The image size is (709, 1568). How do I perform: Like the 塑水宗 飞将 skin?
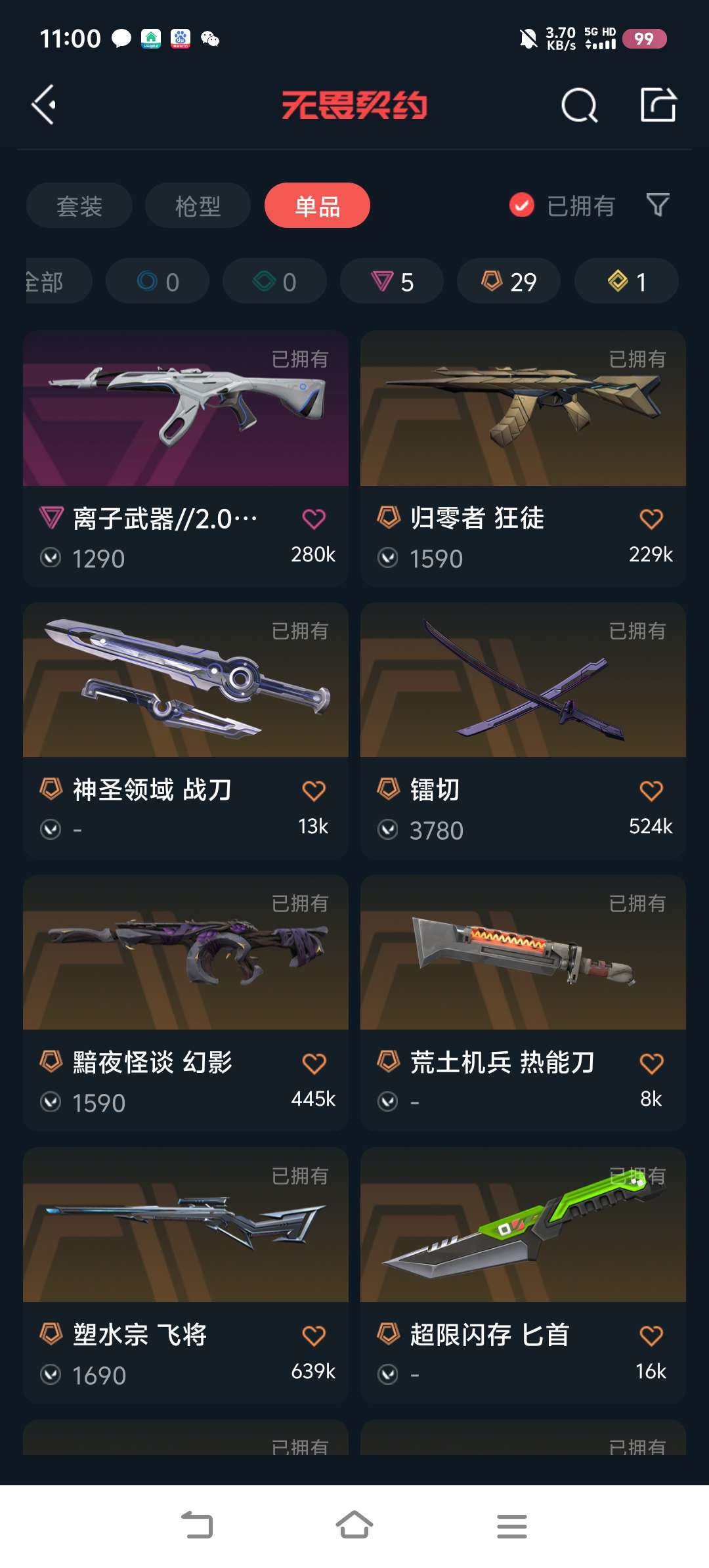point(314,1336)
